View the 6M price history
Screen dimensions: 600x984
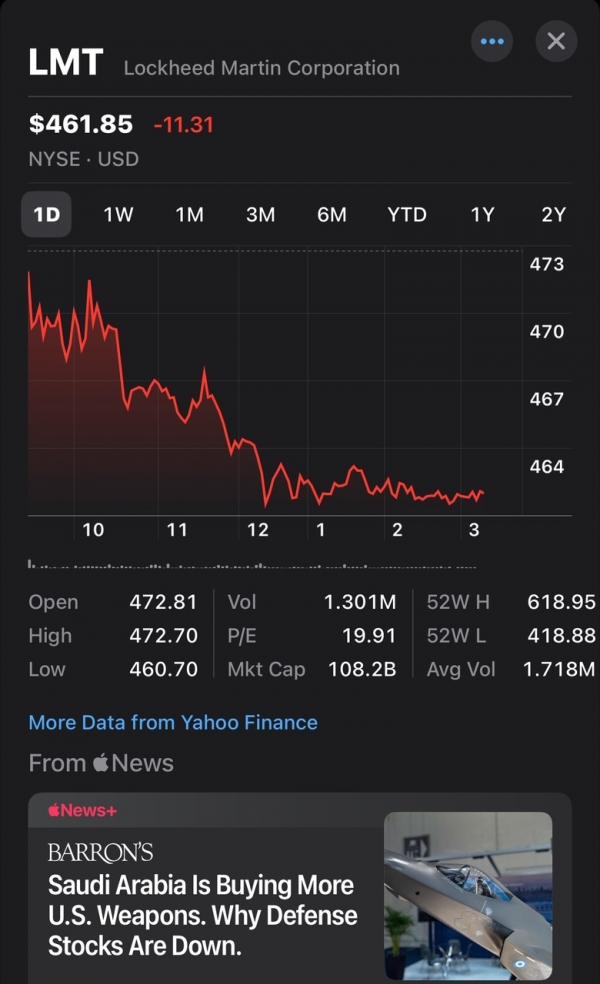332,214
